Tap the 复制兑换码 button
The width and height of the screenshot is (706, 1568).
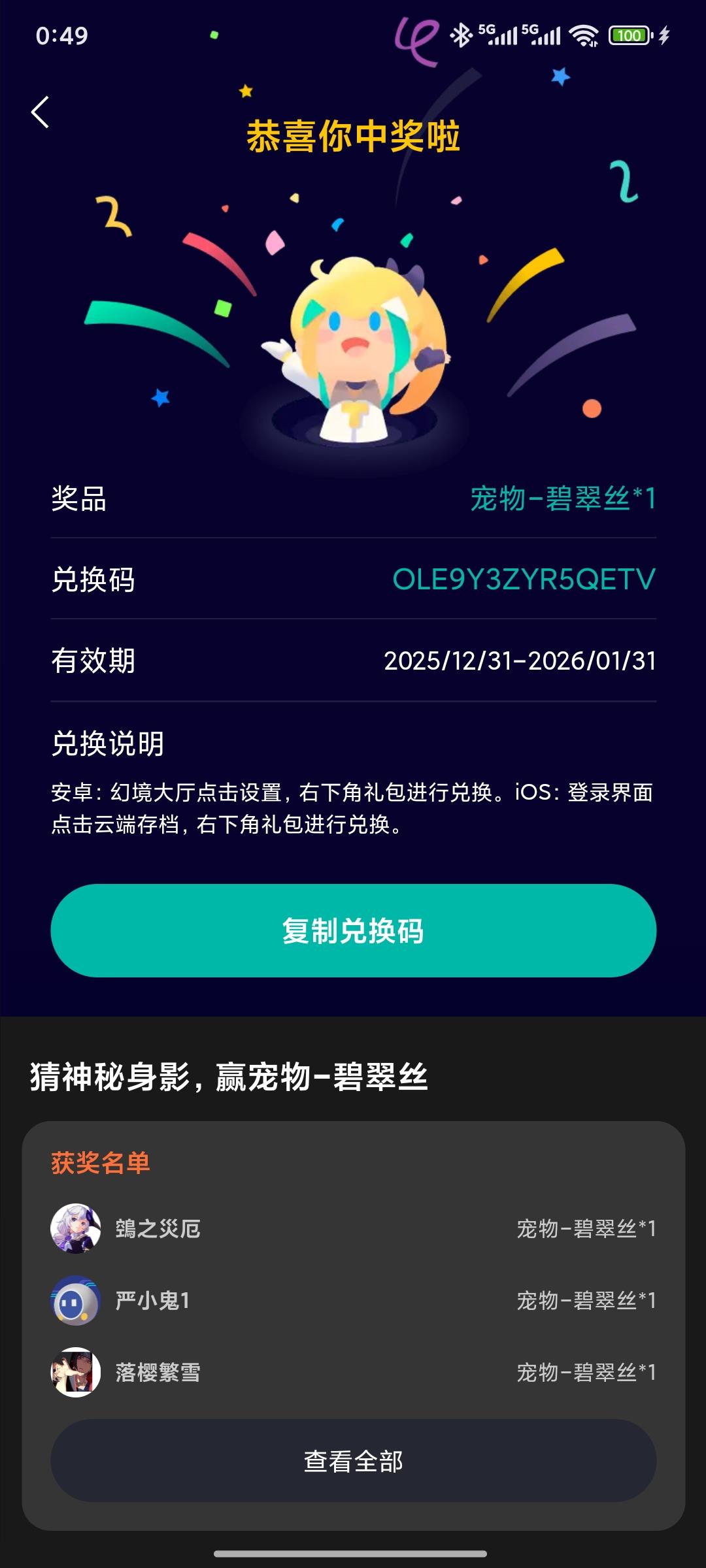click(353, 930)
